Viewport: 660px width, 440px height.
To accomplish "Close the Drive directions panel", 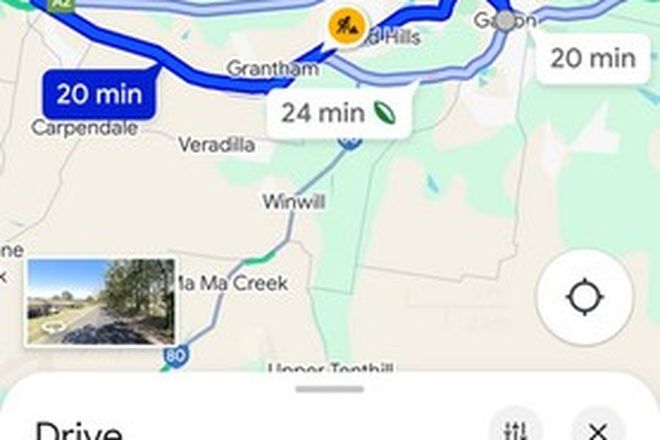I will [x=597, y=430].
